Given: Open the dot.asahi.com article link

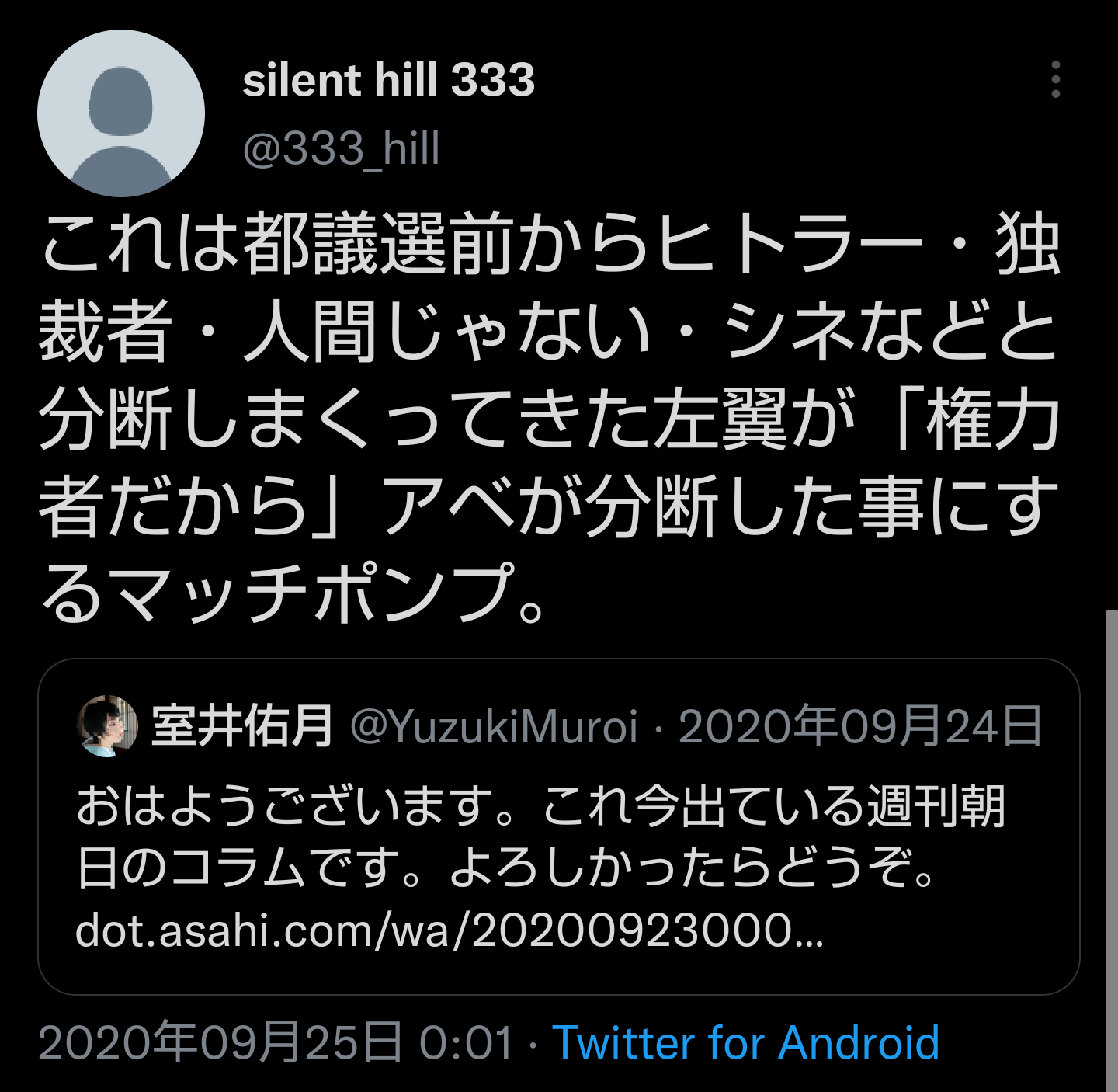Looking at the screenshot, I should tap(449, 930).
